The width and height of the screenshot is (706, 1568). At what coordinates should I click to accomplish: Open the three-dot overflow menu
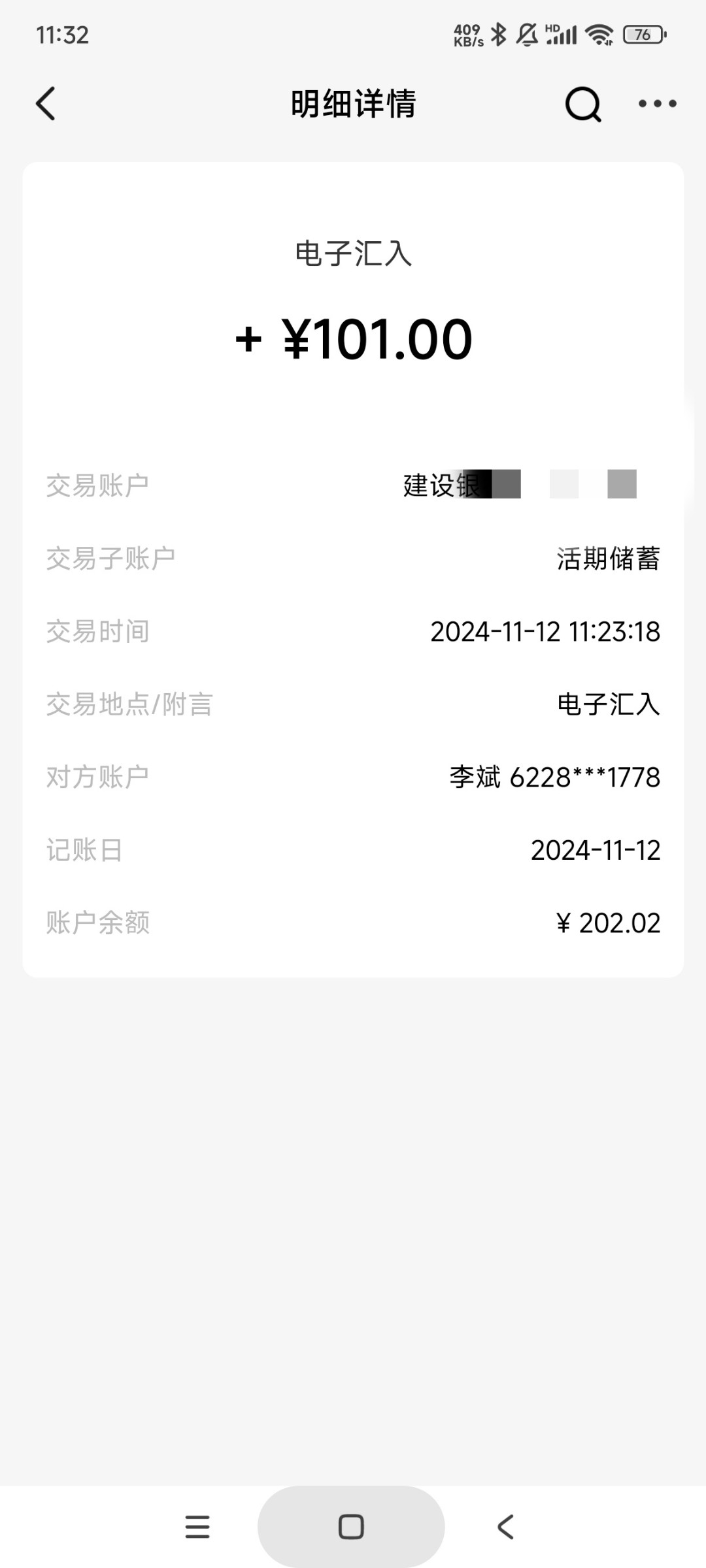pos(657,103)
